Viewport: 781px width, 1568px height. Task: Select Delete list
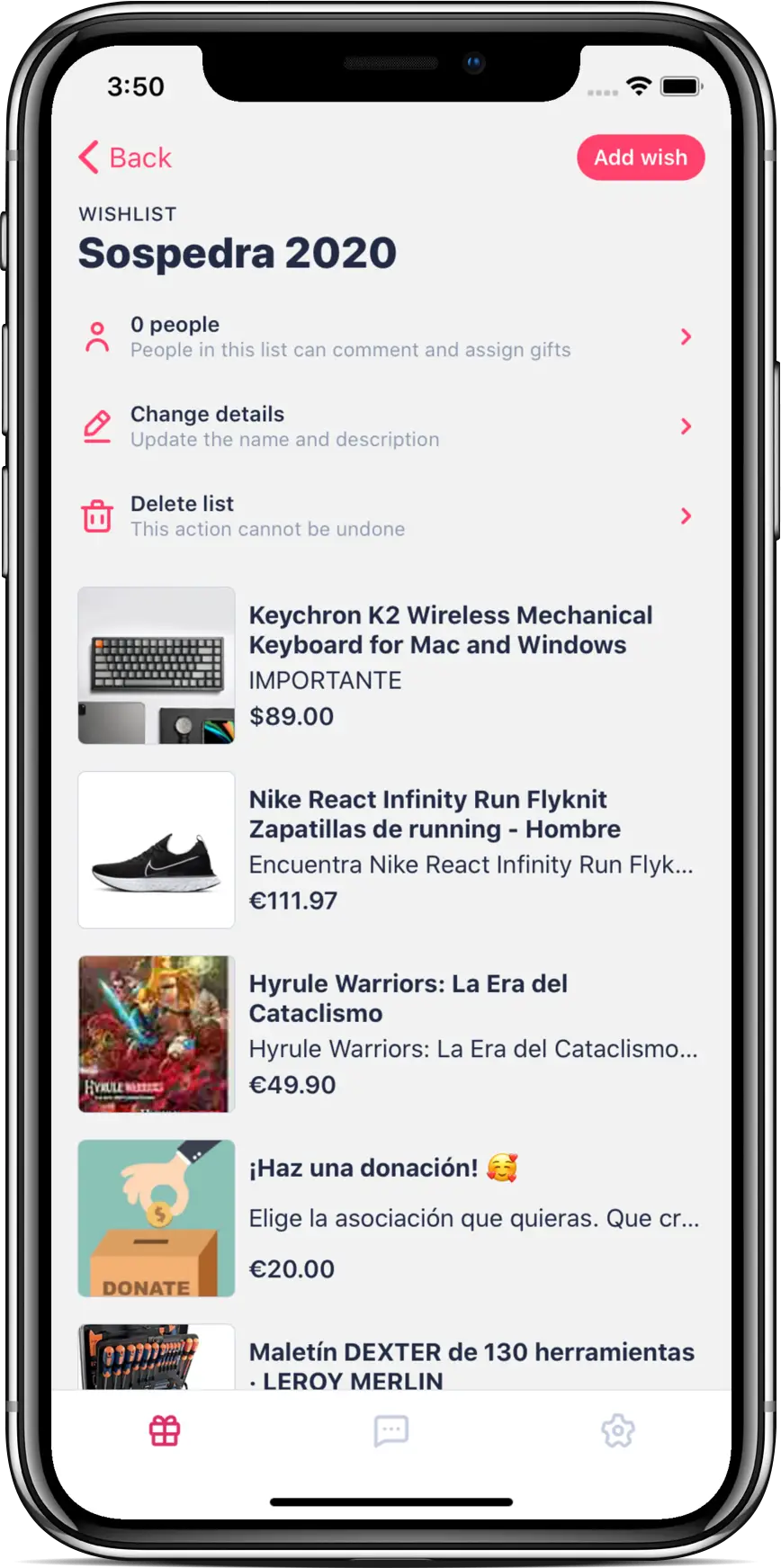[389, 516]
